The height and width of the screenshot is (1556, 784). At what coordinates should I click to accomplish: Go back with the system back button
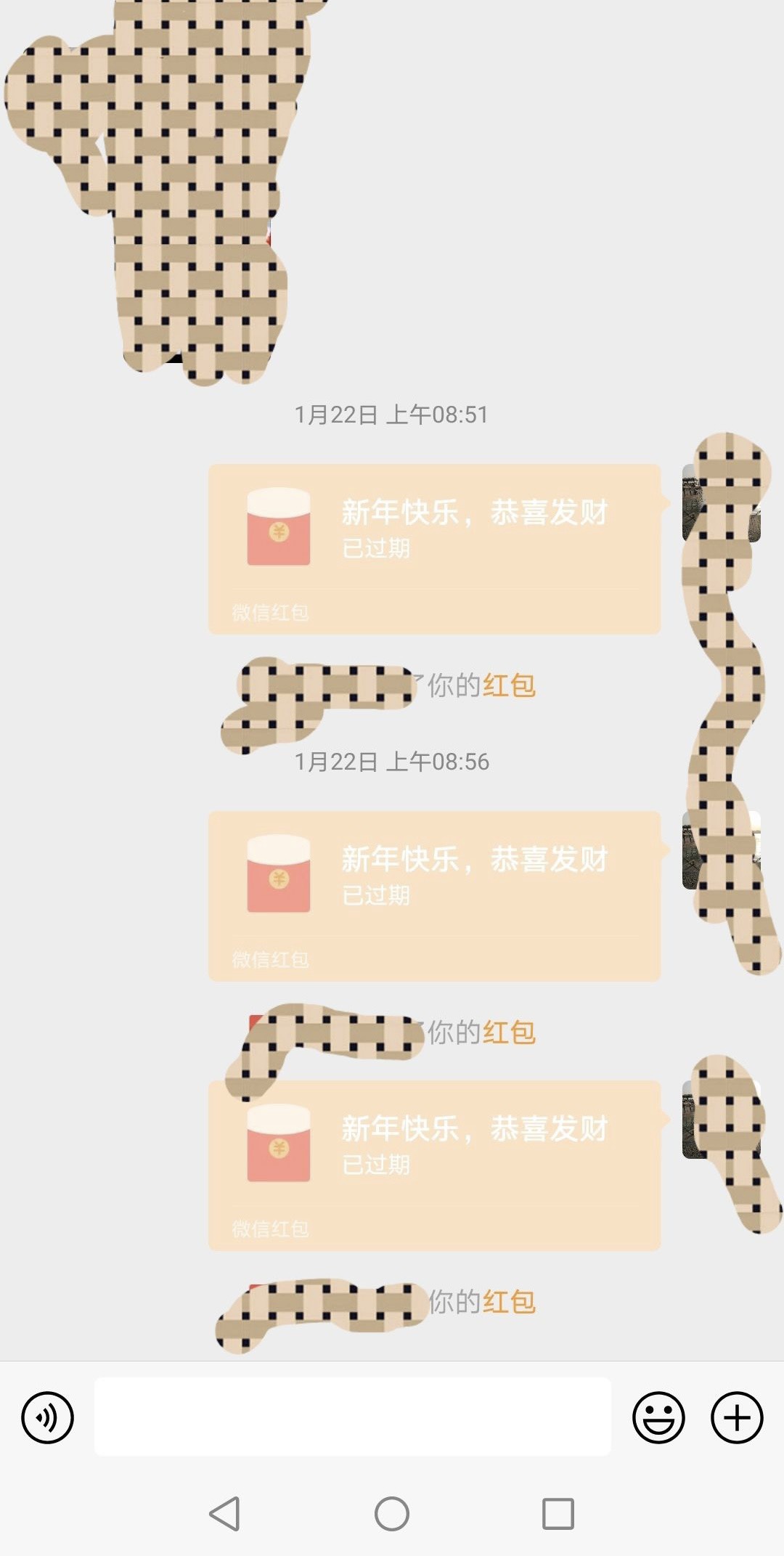click(x=224, y=1514)
